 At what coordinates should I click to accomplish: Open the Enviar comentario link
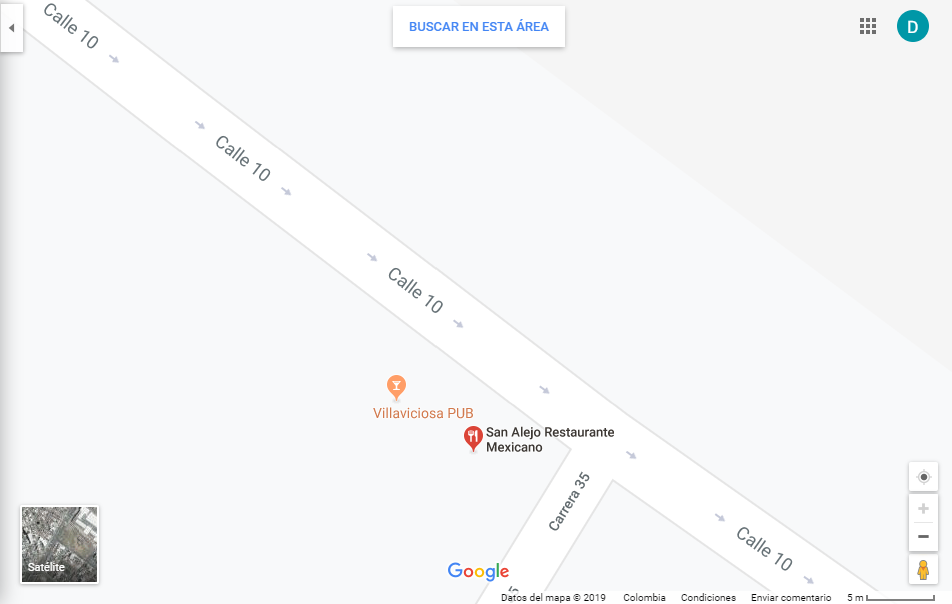pyautogui.click(x=790, y=597)
